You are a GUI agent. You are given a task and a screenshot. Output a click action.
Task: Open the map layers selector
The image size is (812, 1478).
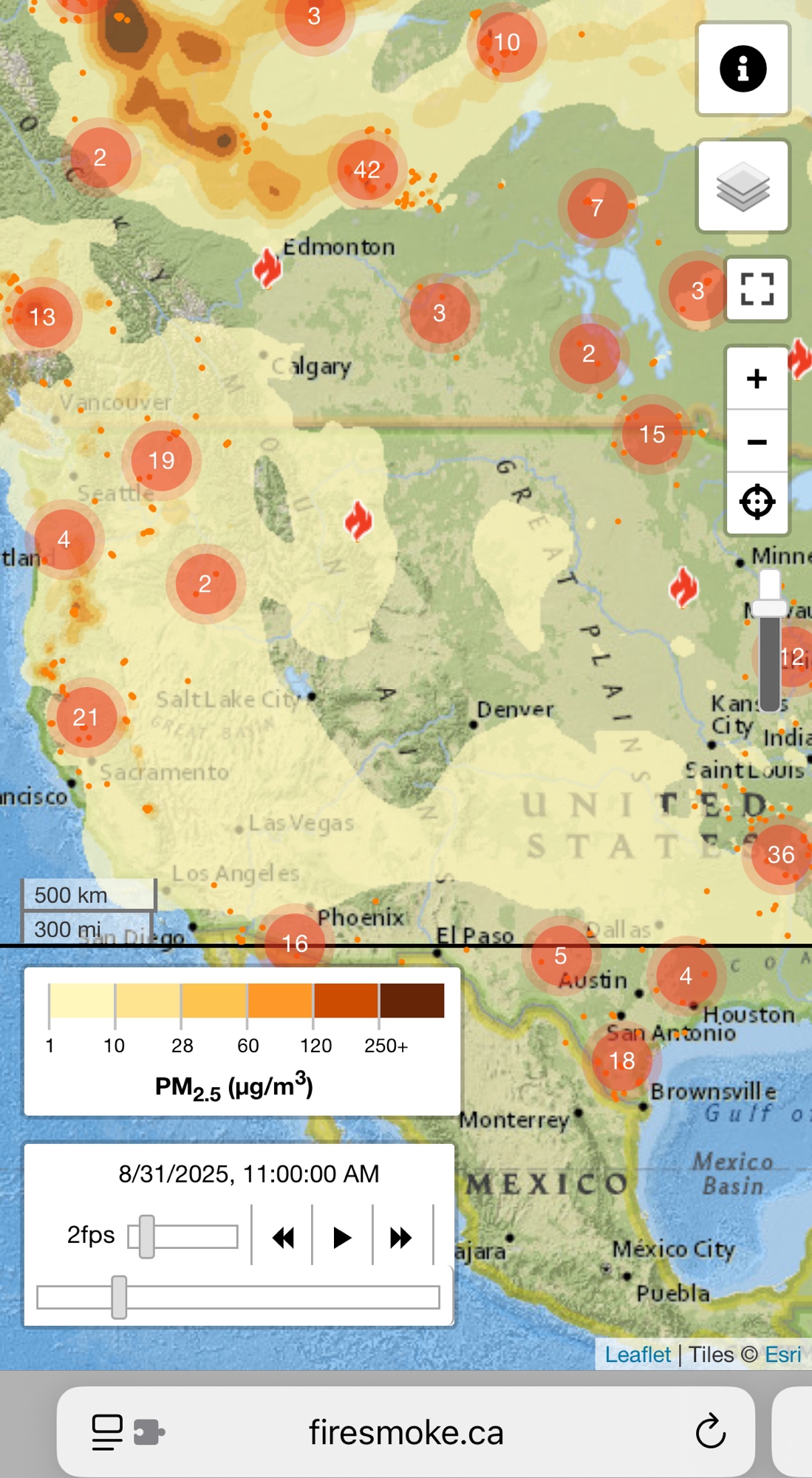pos(743,186)
